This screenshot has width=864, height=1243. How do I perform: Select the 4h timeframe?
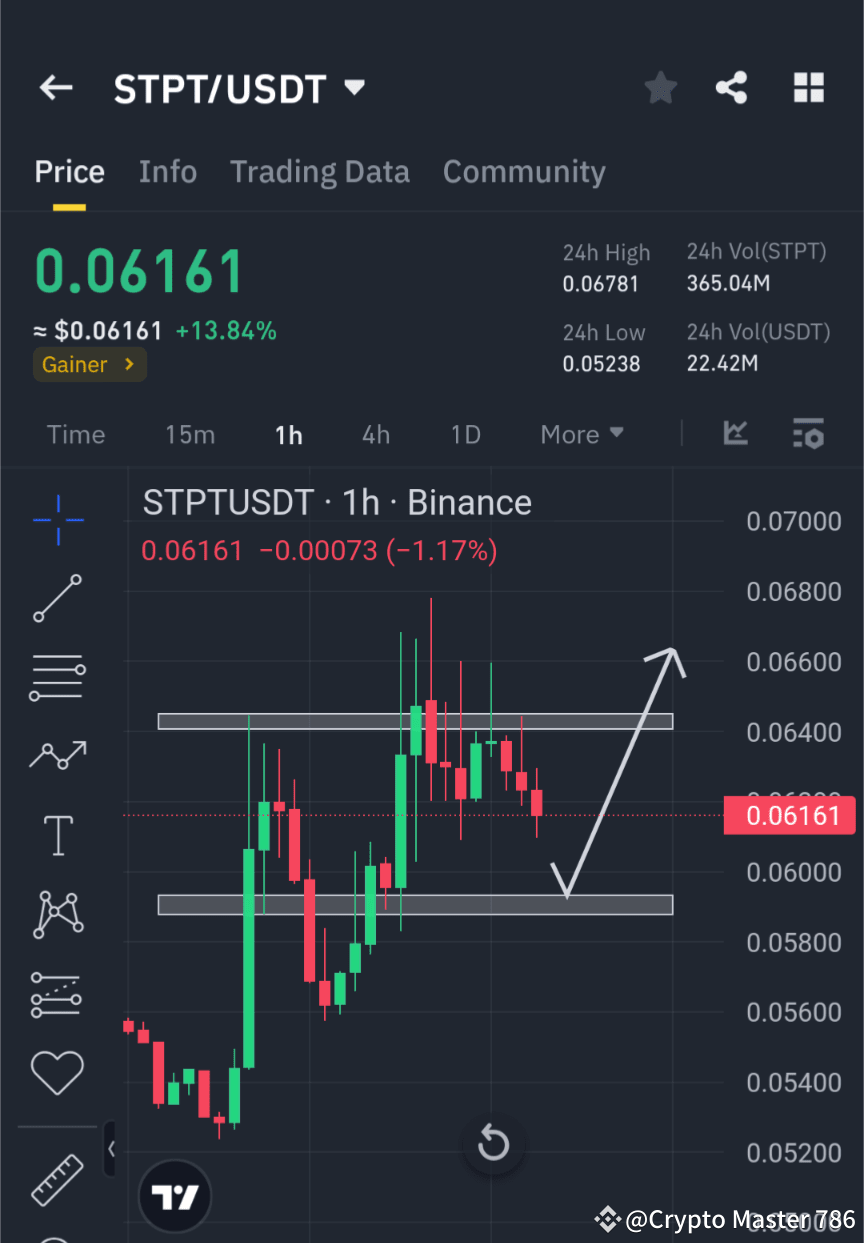click(375, 434)
